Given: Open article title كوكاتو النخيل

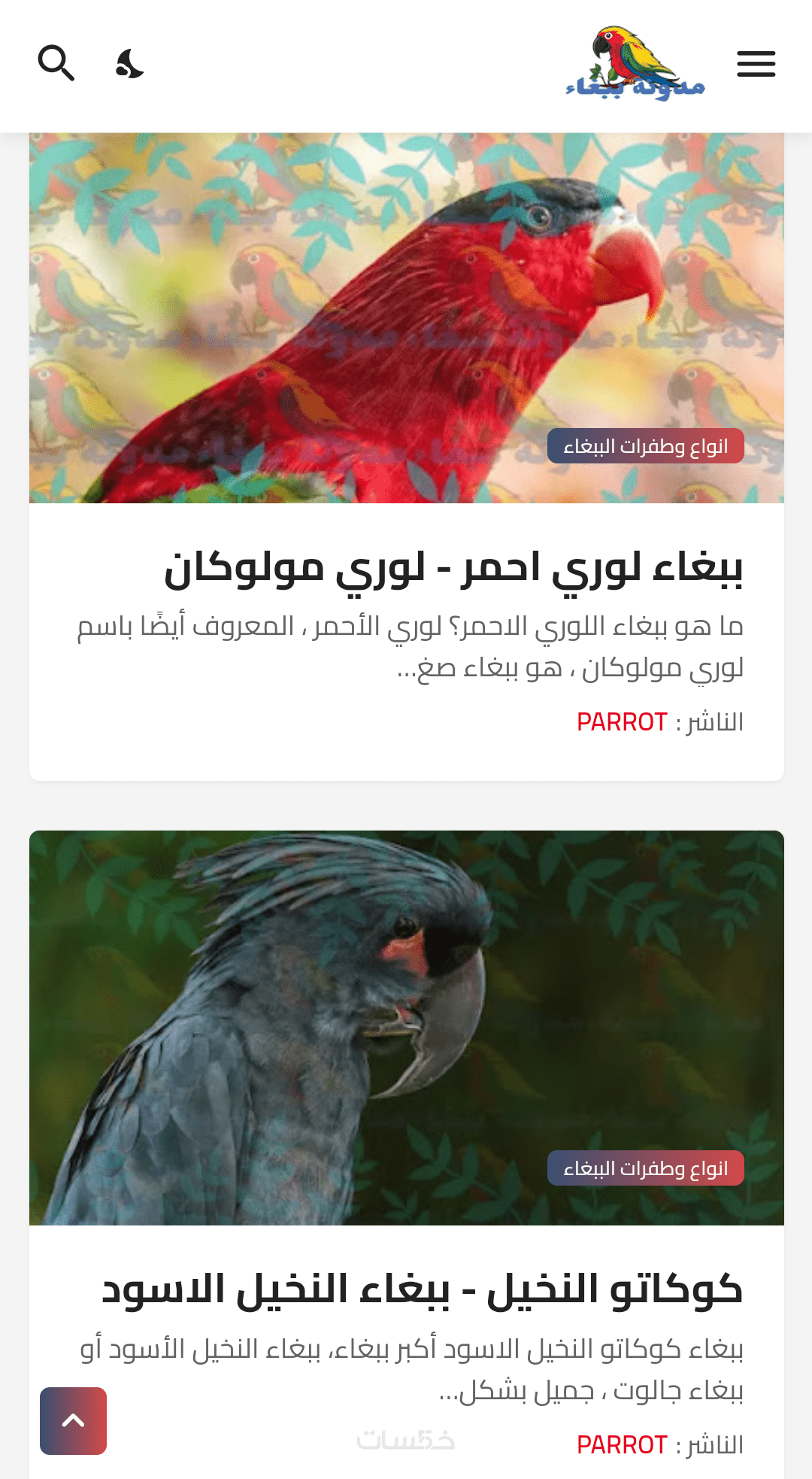Looking at the screenshot, I should pos(422,1290).
